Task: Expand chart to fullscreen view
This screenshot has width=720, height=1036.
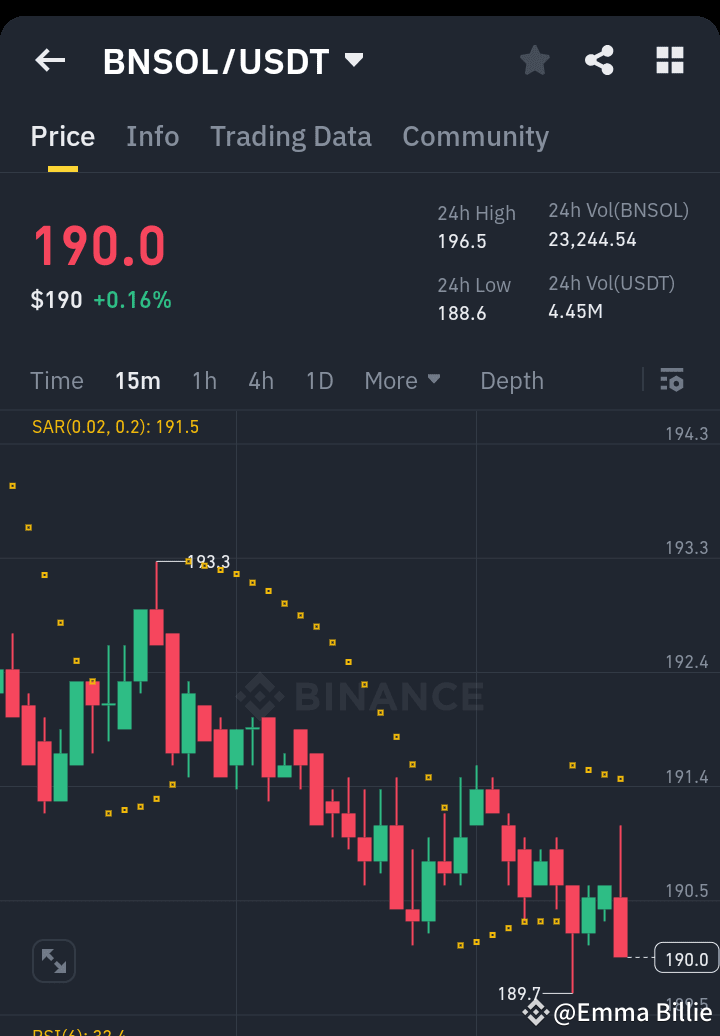Action: click(x=53, y=960)
